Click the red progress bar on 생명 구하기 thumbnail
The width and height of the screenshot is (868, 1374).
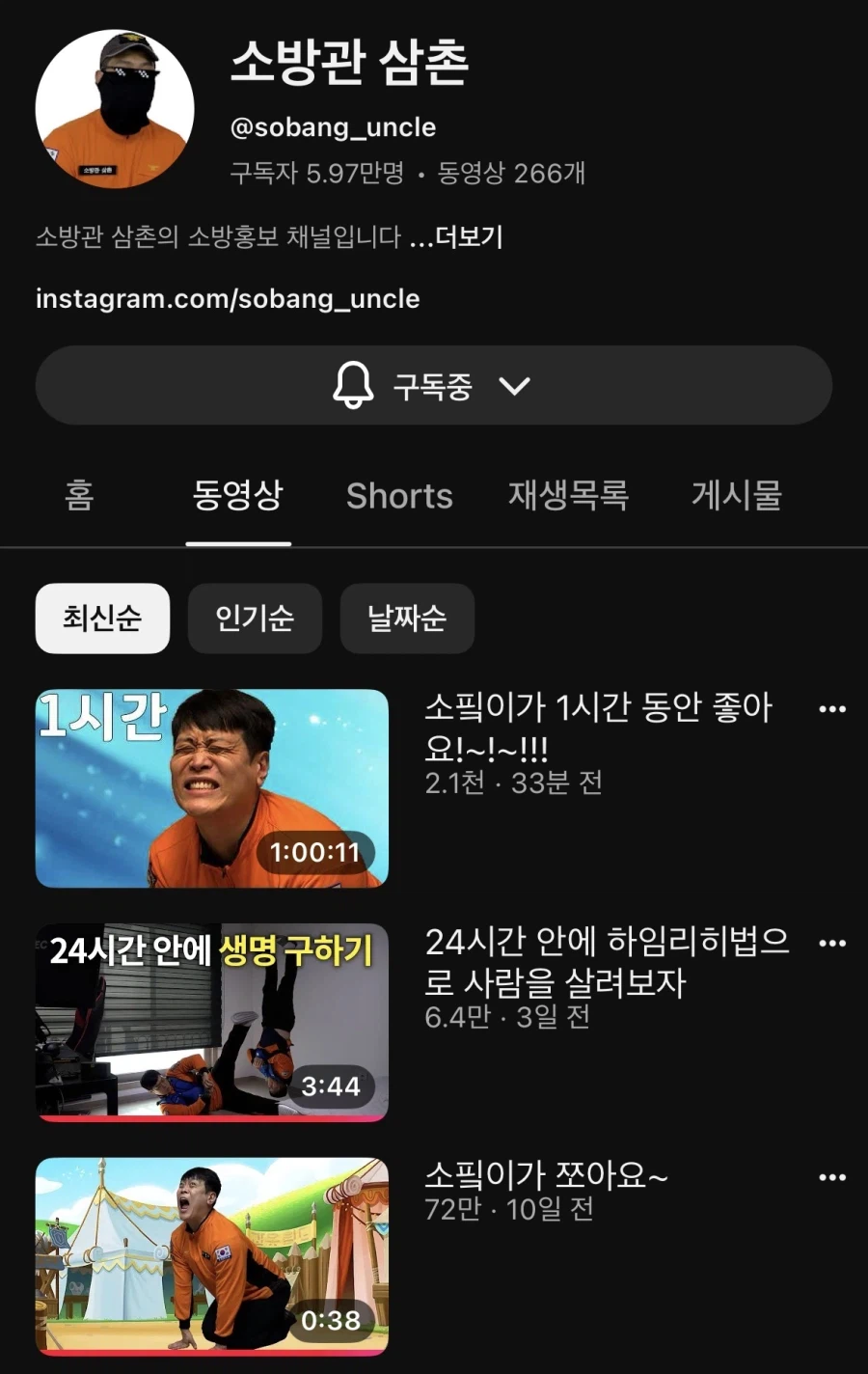(211, 1115)
